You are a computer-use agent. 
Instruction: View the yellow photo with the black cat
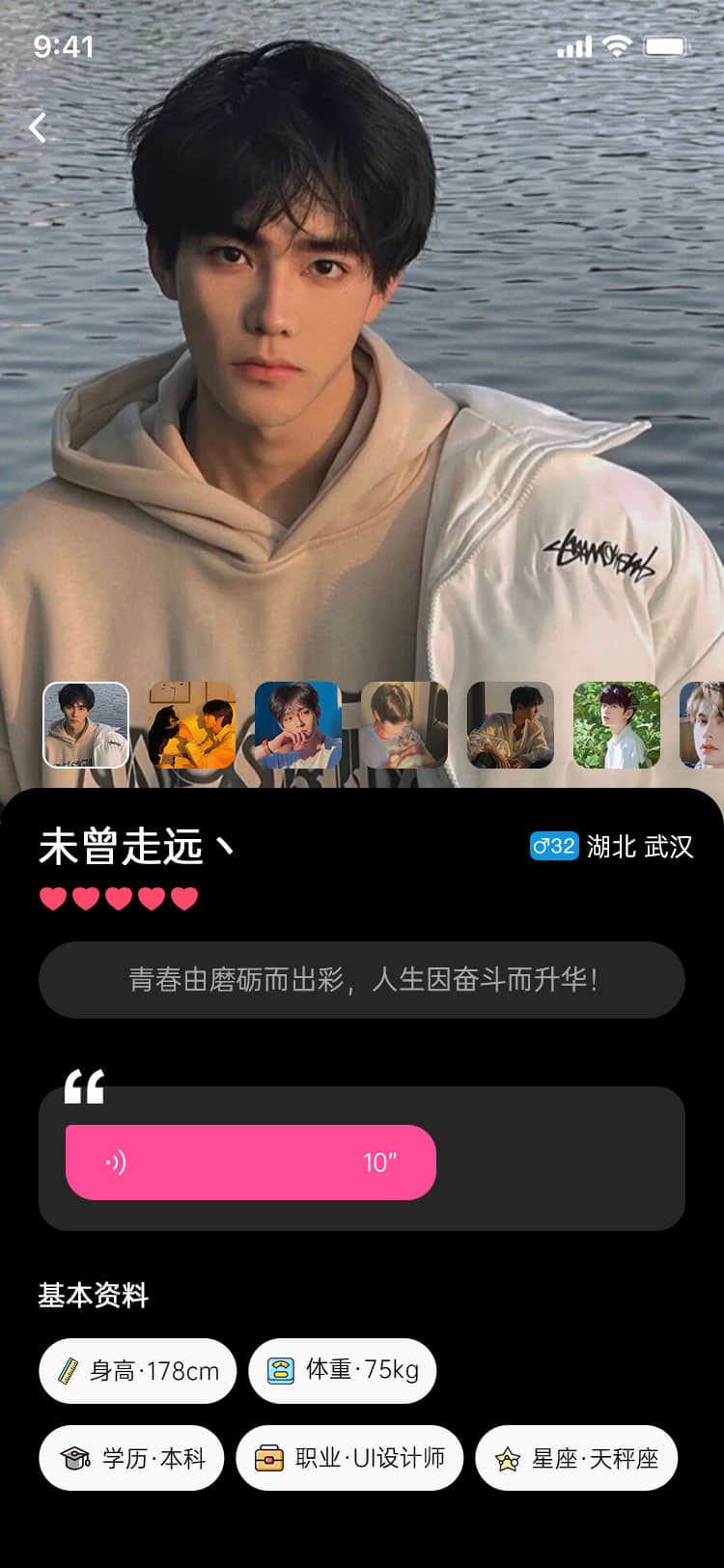pos(192,725)
